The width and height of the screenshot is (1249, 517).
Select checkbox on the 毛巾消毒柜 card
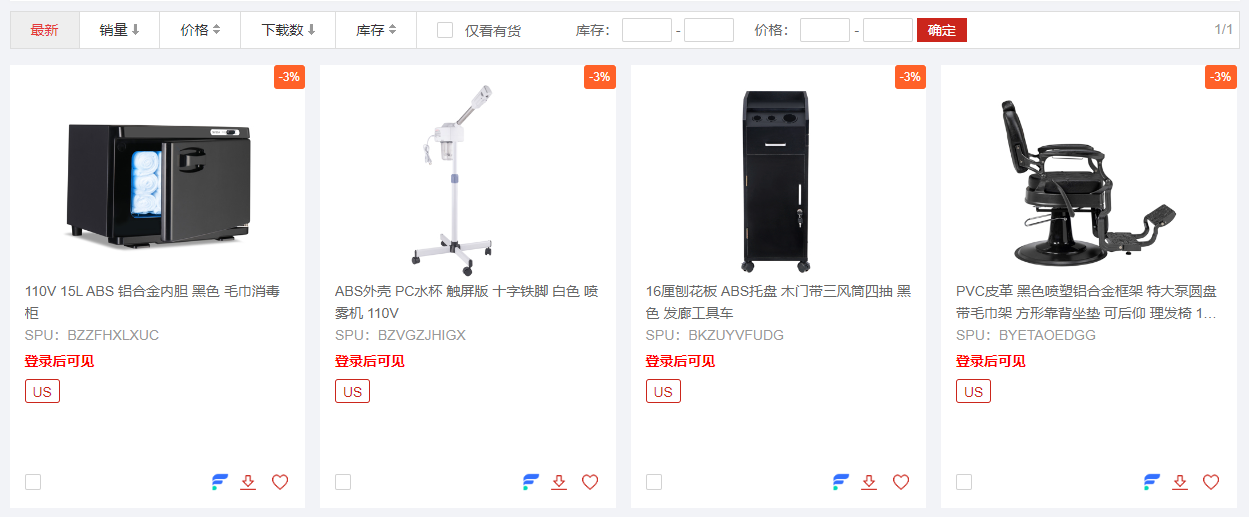coord(33,482)
